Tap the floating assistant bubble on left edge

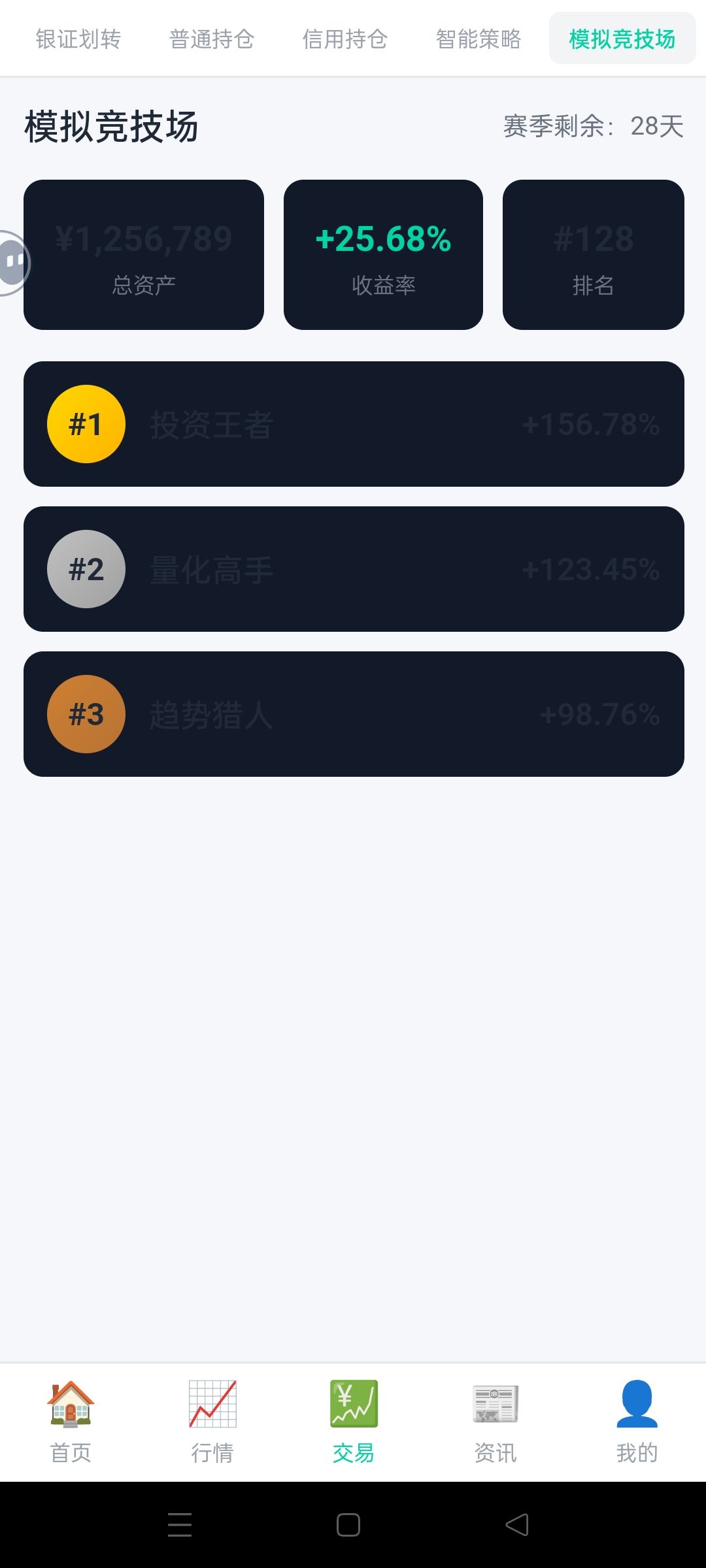pos(12,261)
